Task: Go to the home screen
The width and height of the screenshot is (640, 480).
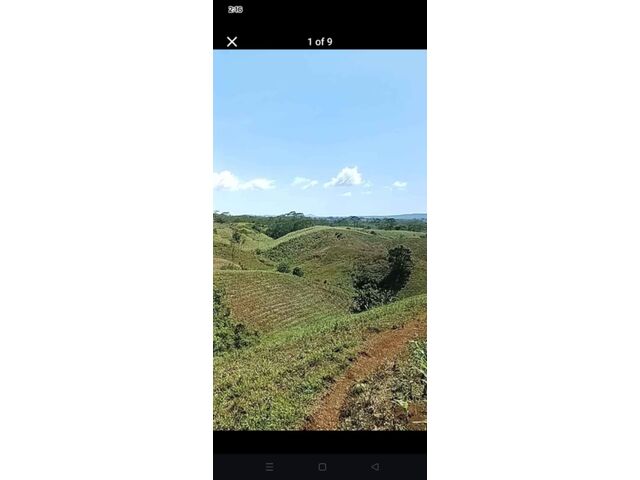Action: tap(322, 466)
